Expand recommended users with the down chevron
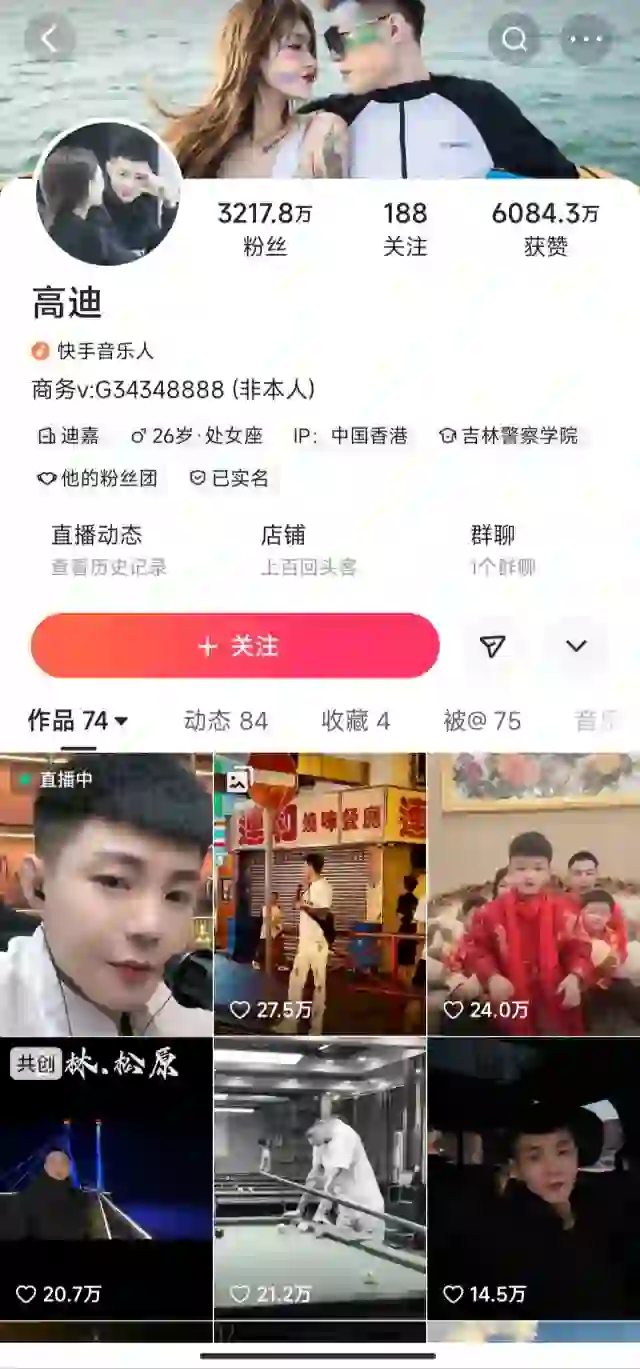The width and height of the screenshot is (640, 1369). 576,646
